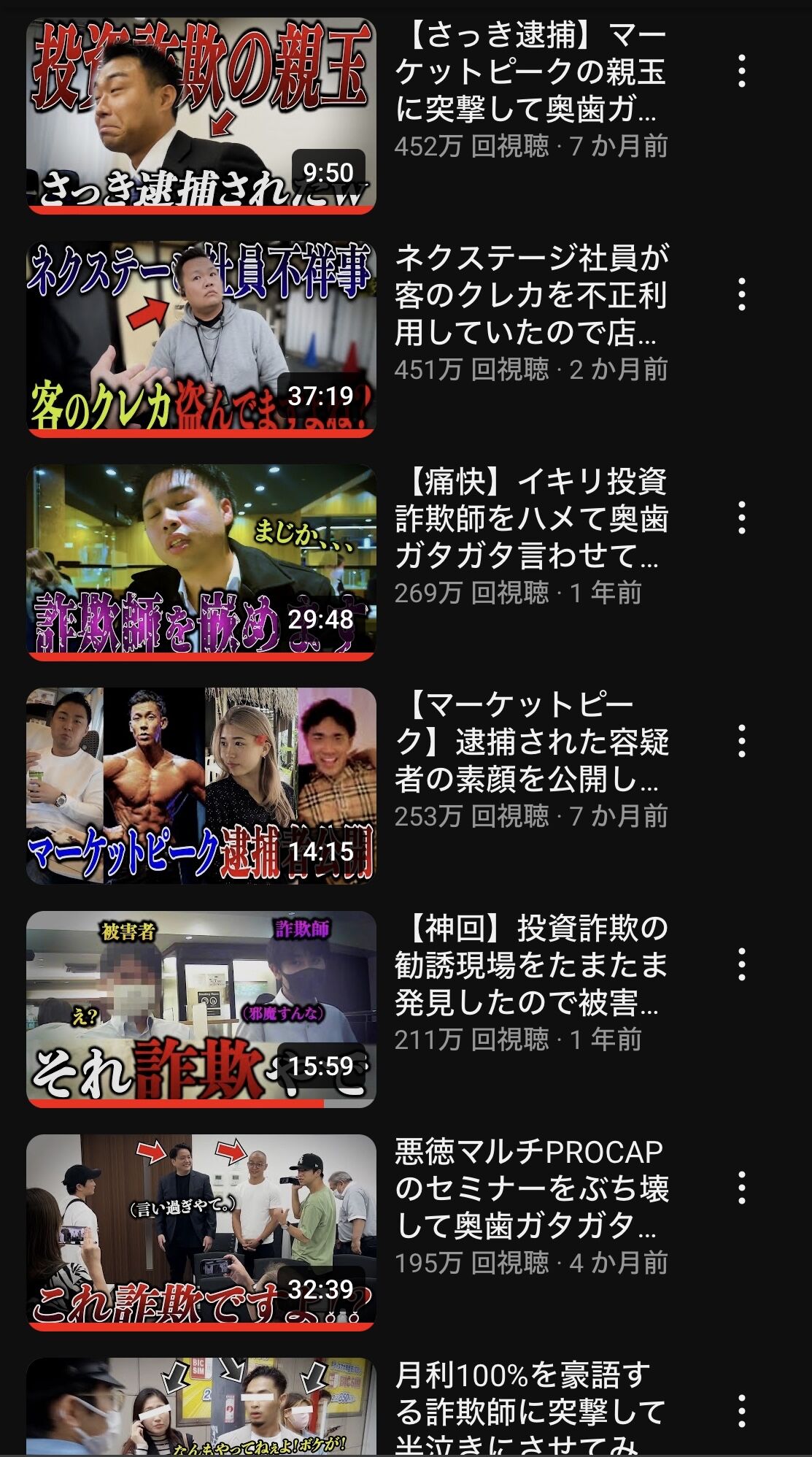
Task: Open 月利100%を豪語する詐欺師 video
Action: 201,1409
